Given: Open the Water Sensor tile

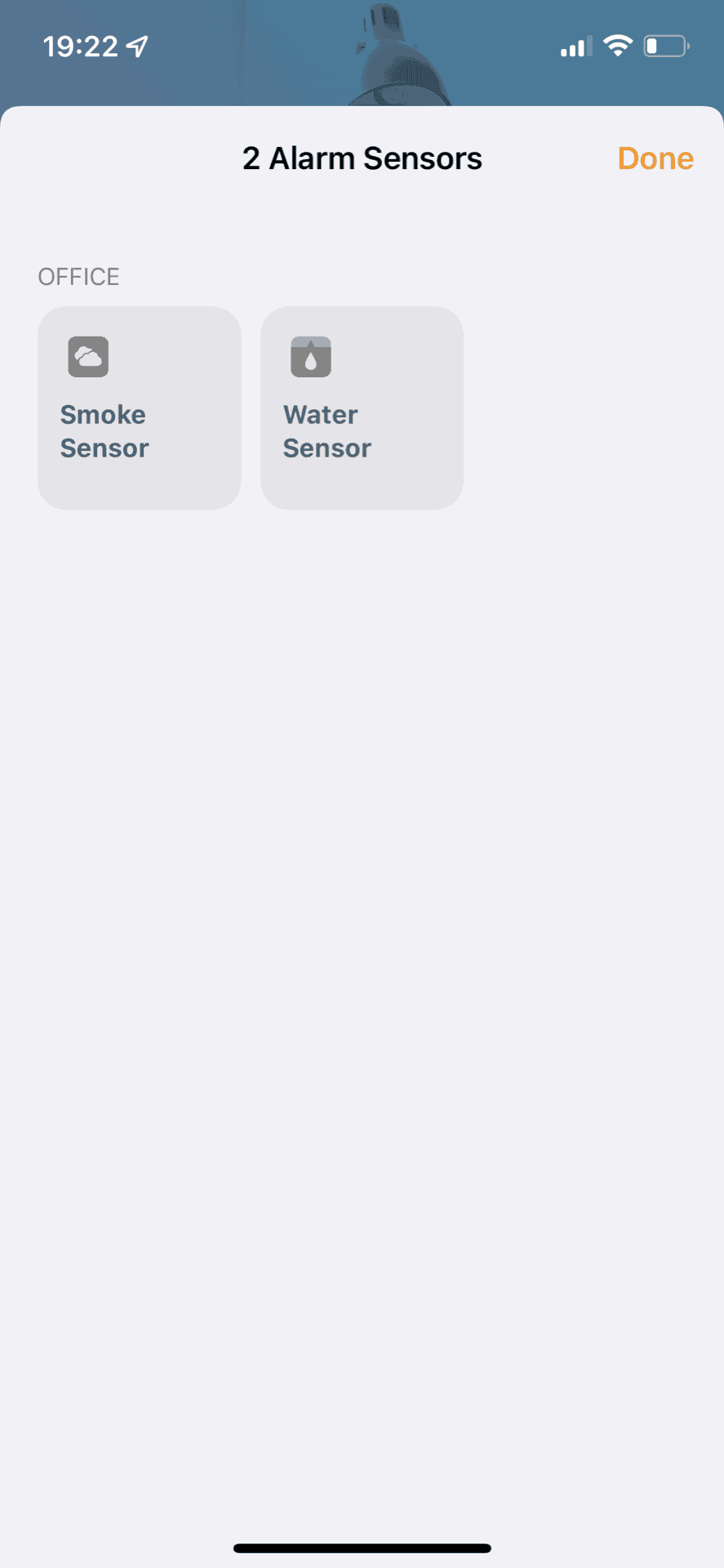Looking at the screenshot, I should pyautogui.click(x=362, y=408).
